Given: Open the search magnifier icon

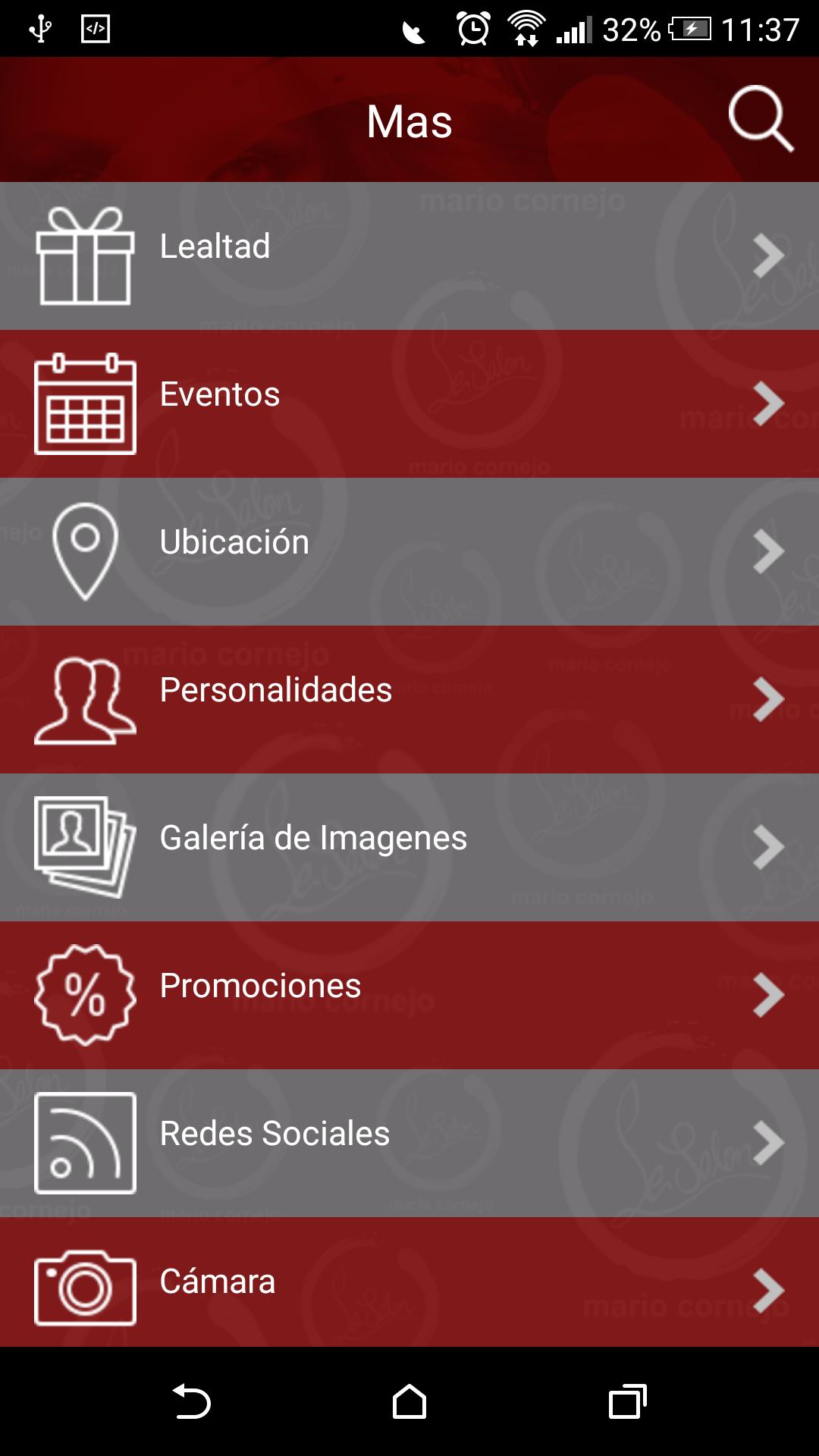Looking at the screenshot, I should (x=760, y=119).
